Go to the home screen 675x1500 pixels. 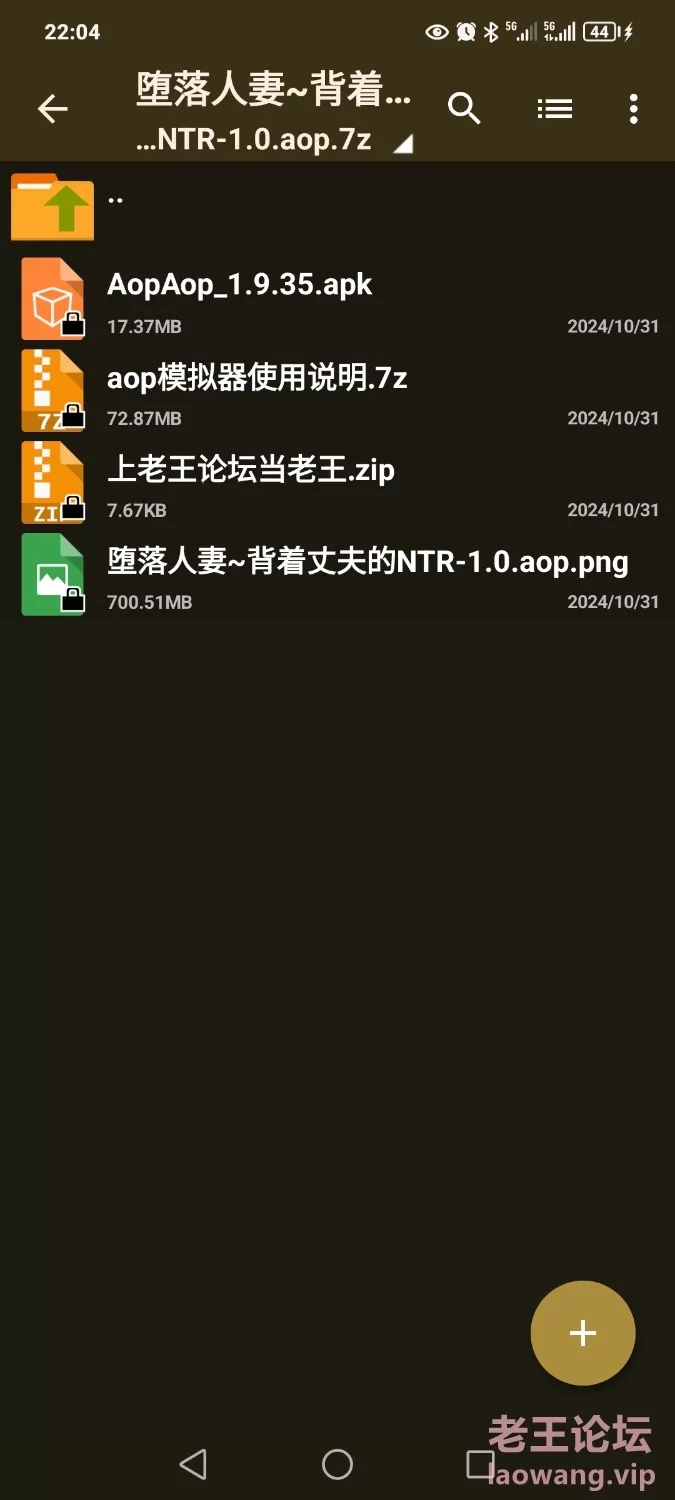337,1465
